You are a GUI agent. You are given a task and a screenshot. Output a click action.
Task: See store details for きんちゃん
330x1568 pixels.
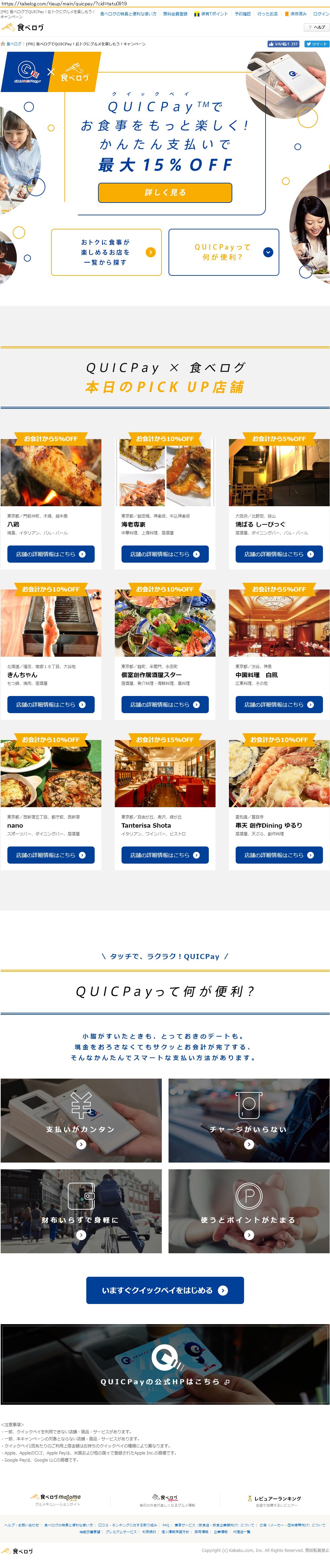point(51,704)
